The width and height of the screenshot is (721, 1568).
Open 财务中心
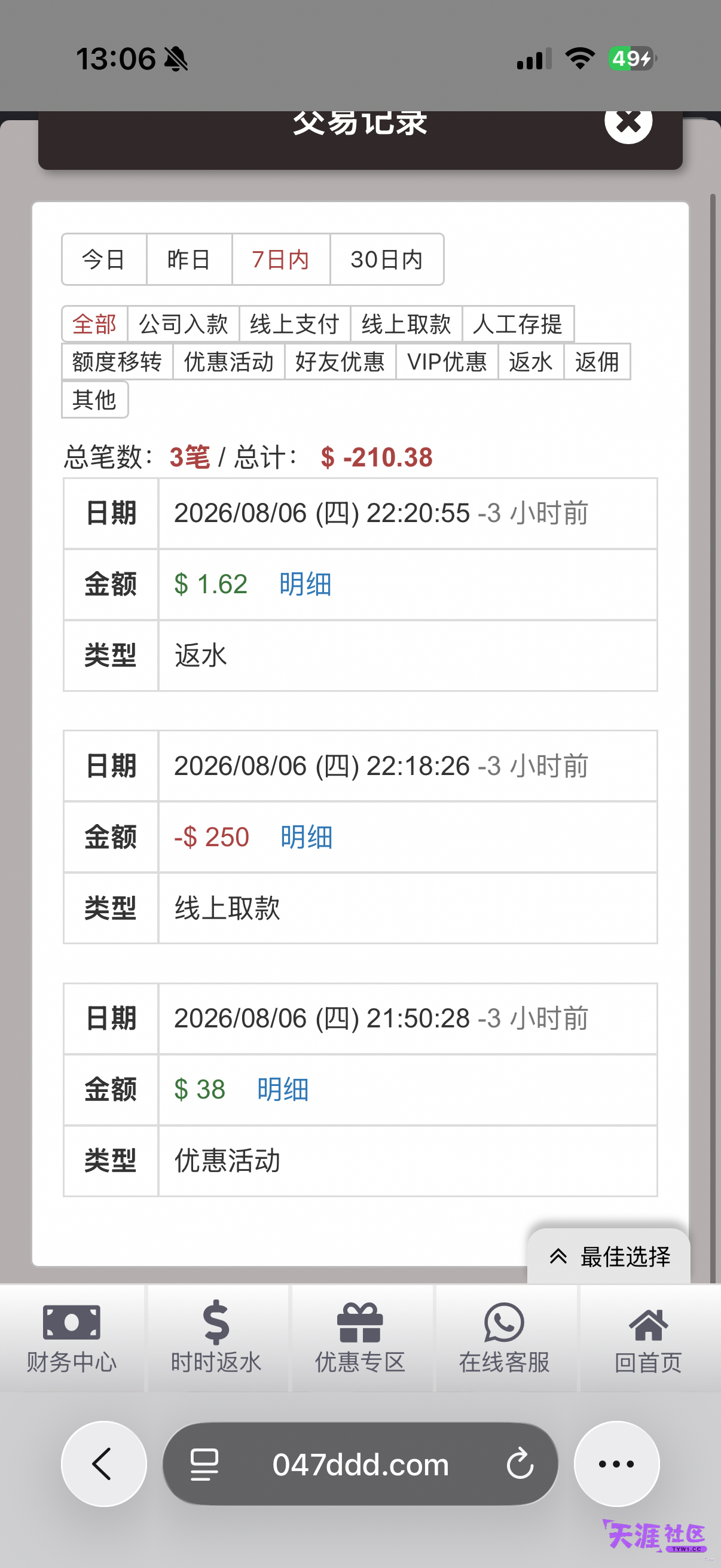coord(72,1338)
